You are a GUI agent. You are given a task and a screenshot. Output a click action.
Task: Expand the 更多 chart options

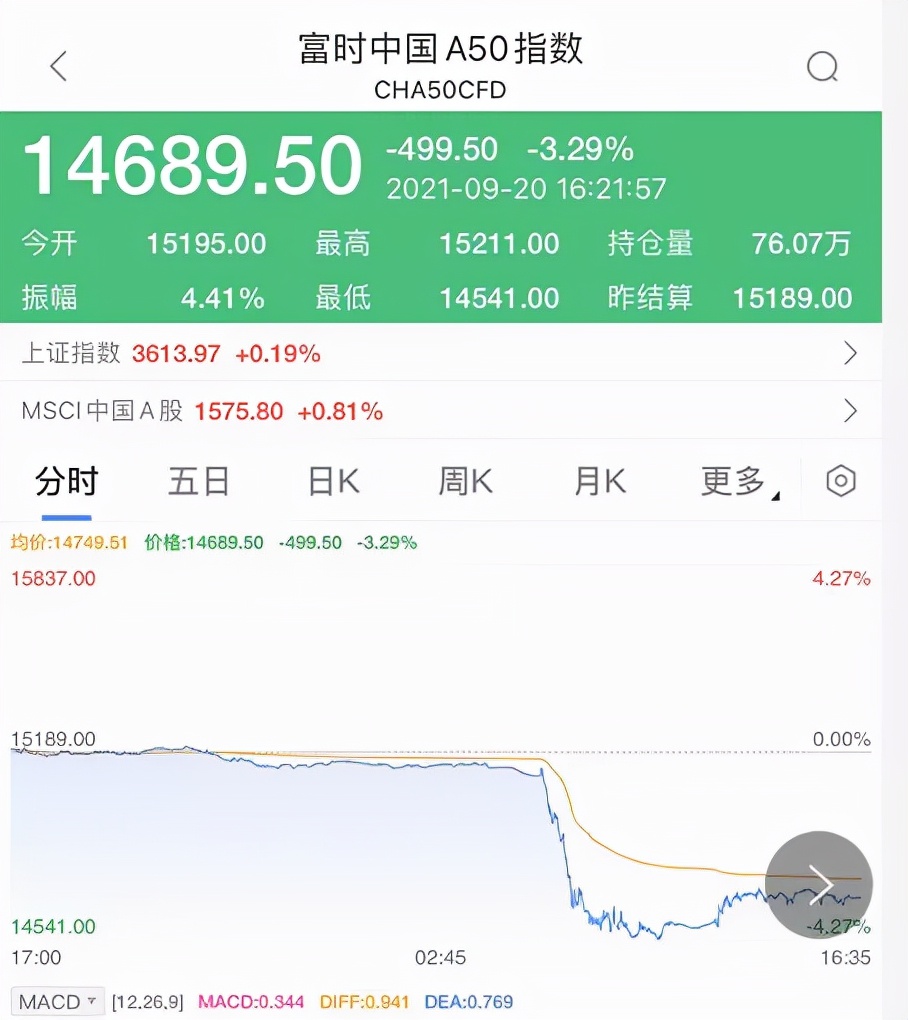click(738, 482)
